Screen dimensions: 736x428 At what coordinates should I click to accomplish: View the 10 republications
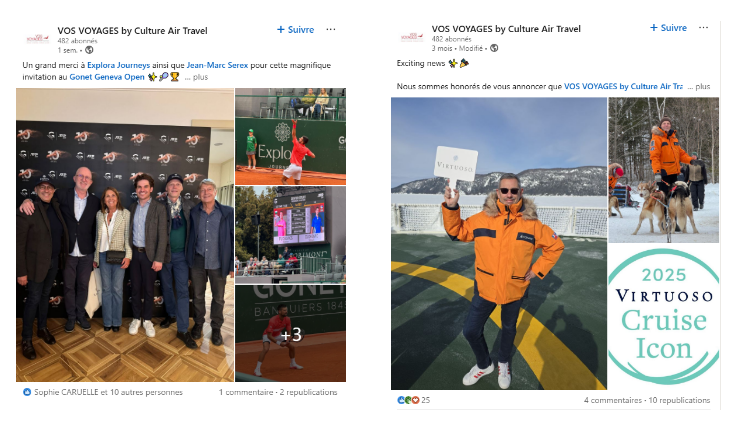point(680,400)
